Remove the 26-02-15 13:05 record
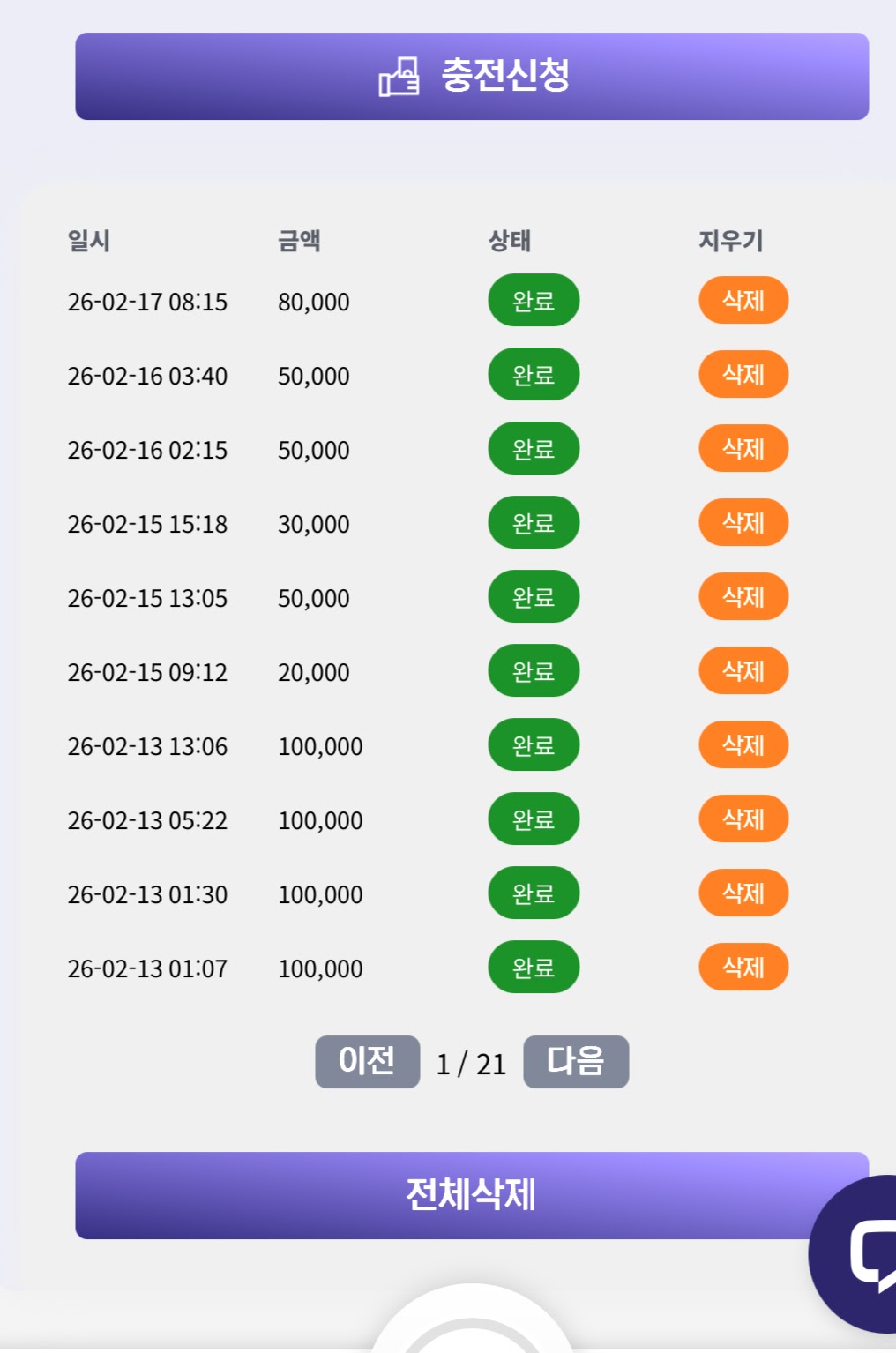 pyautogui.click(x=743, y=597)
